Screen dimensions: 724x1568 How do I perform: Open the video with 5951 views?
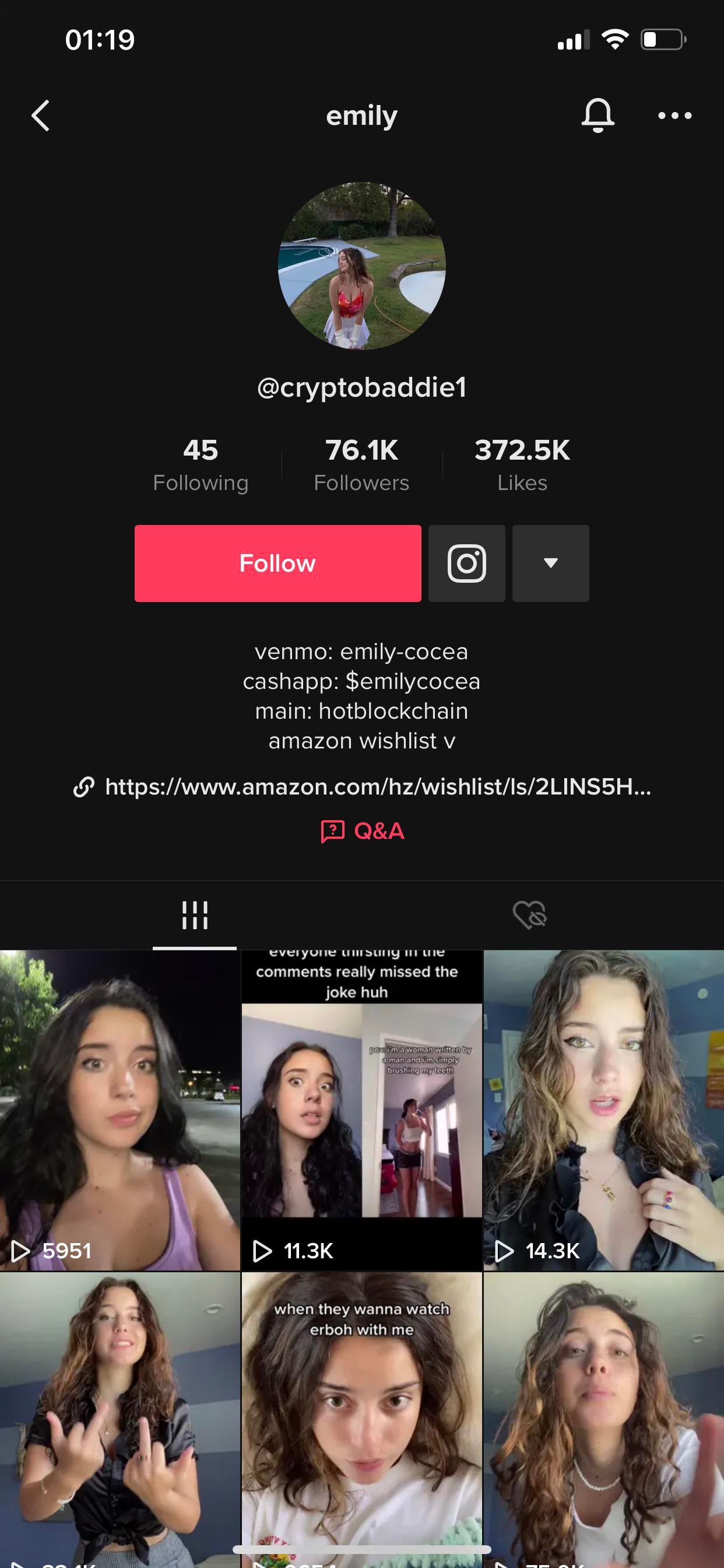click(x=120, y=1110)
